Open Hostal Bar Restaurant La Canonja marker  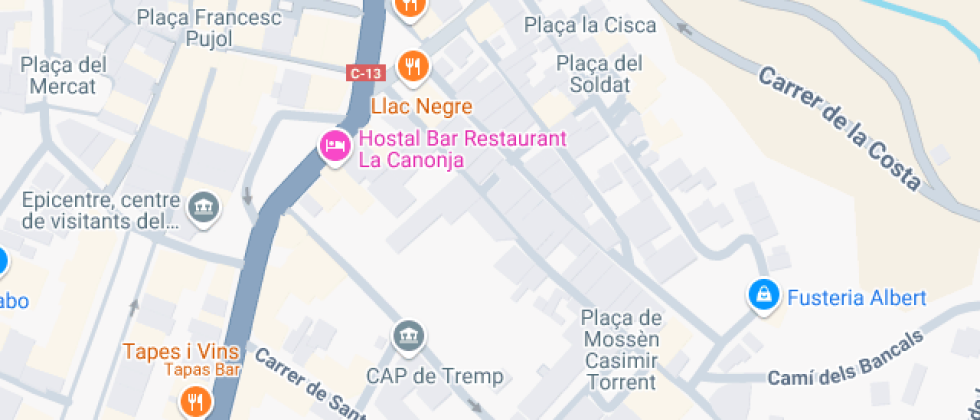point(334,146)
